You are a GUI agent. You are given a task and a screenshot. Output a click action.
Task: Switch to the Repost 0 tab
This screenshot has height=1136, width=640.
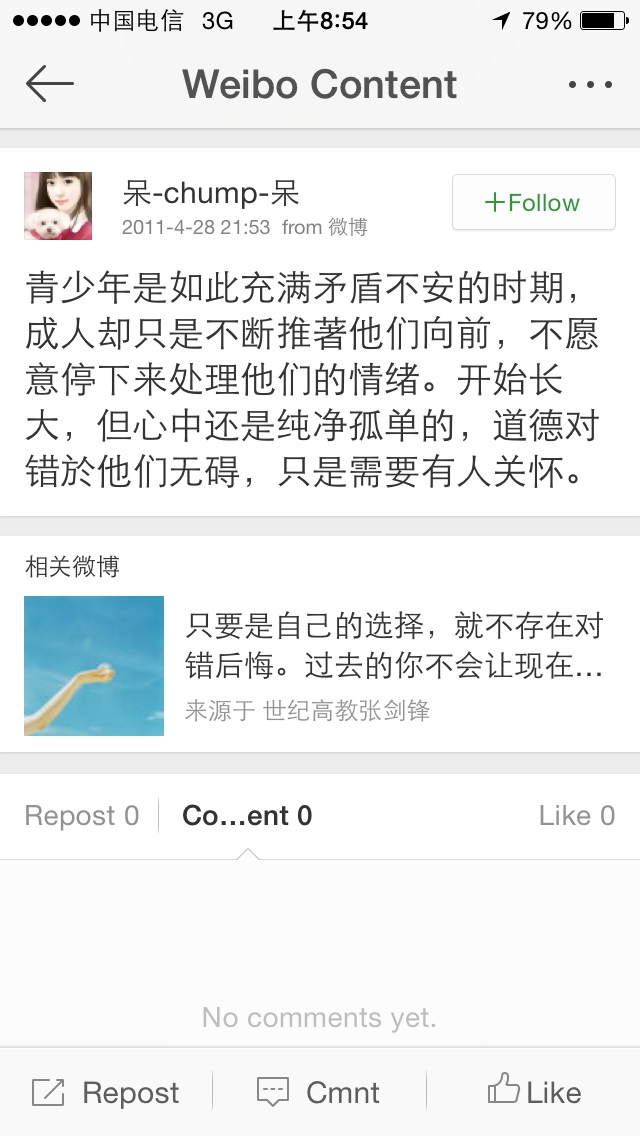82,816
